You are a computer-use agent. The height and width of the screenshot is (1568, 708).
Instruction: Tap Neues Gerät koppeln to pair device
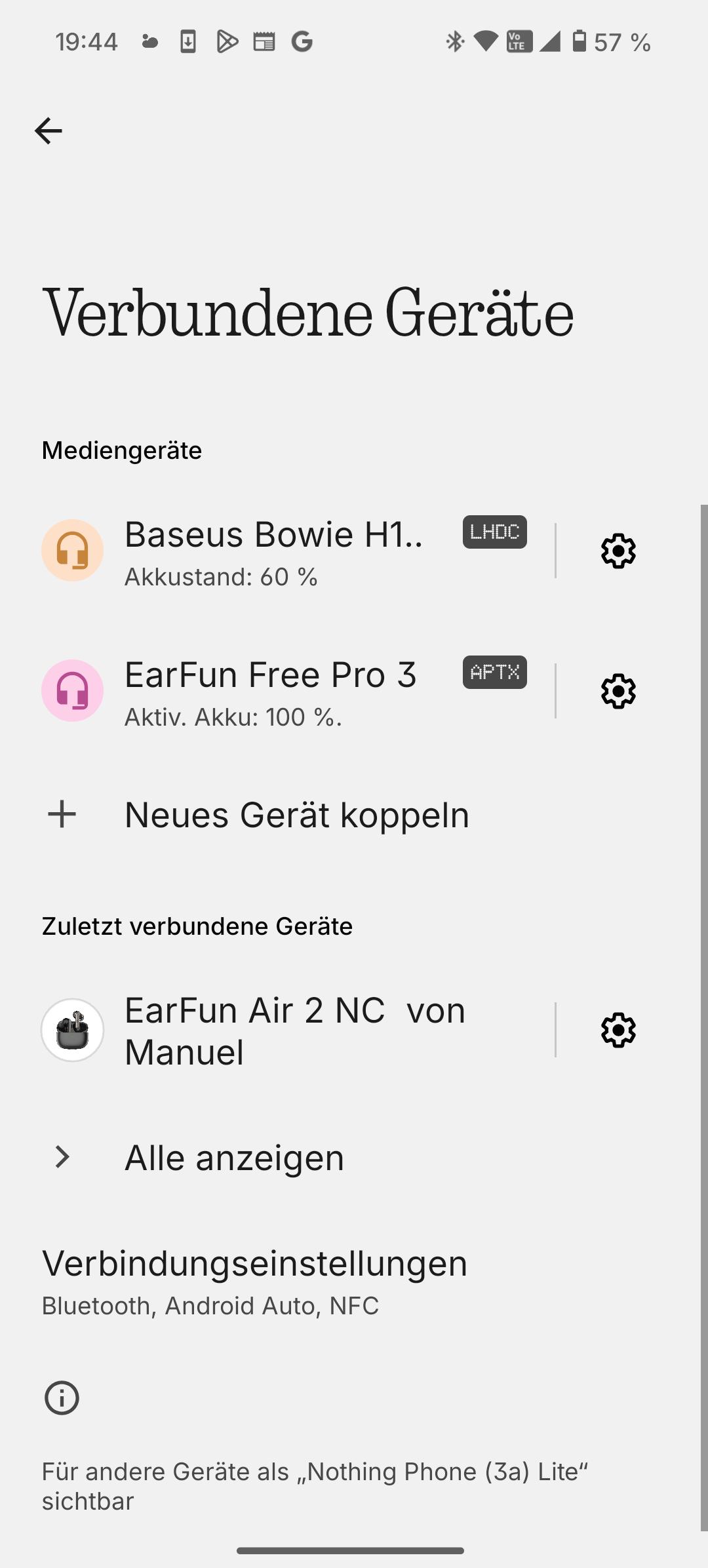point(296,815)
